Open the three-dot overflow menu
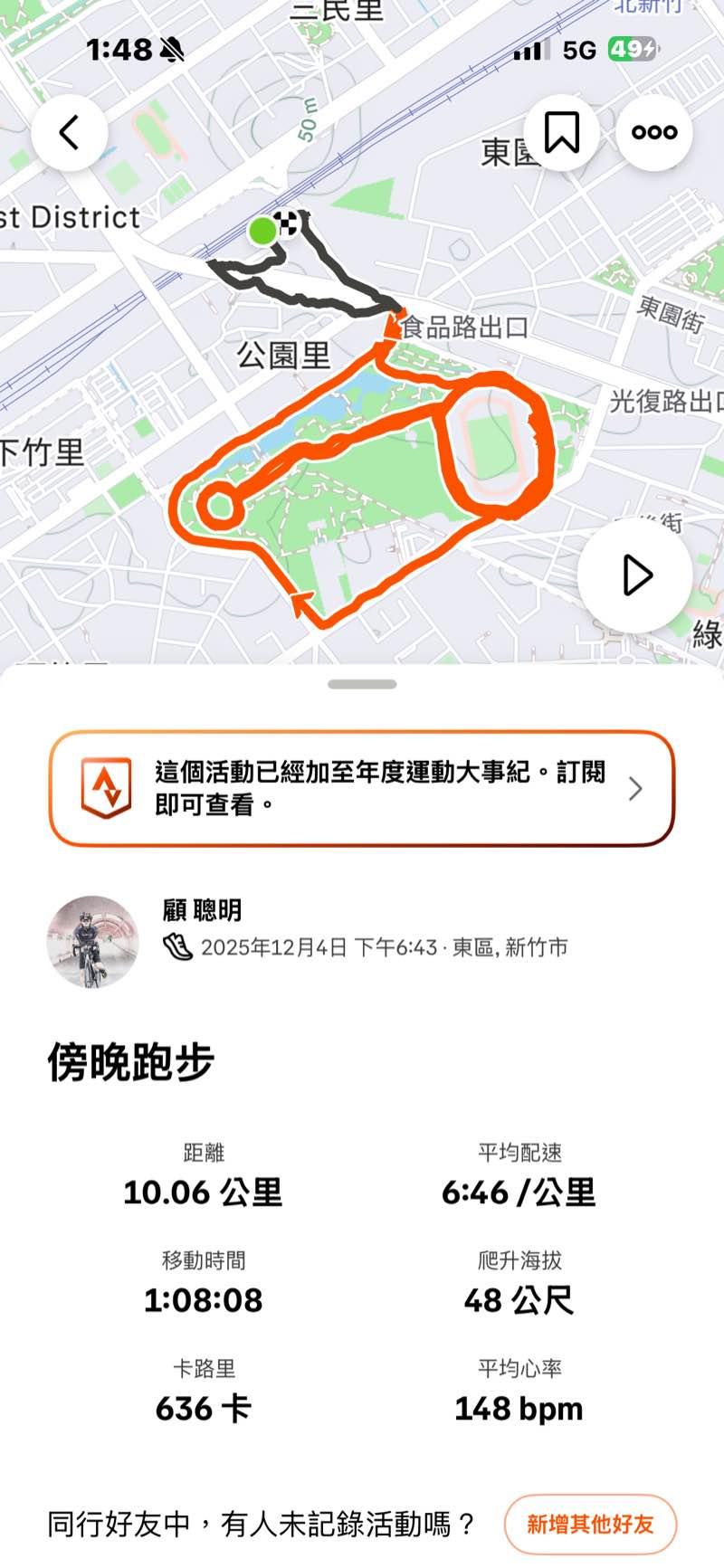The image size is (724, 1568). click(654, 133)
